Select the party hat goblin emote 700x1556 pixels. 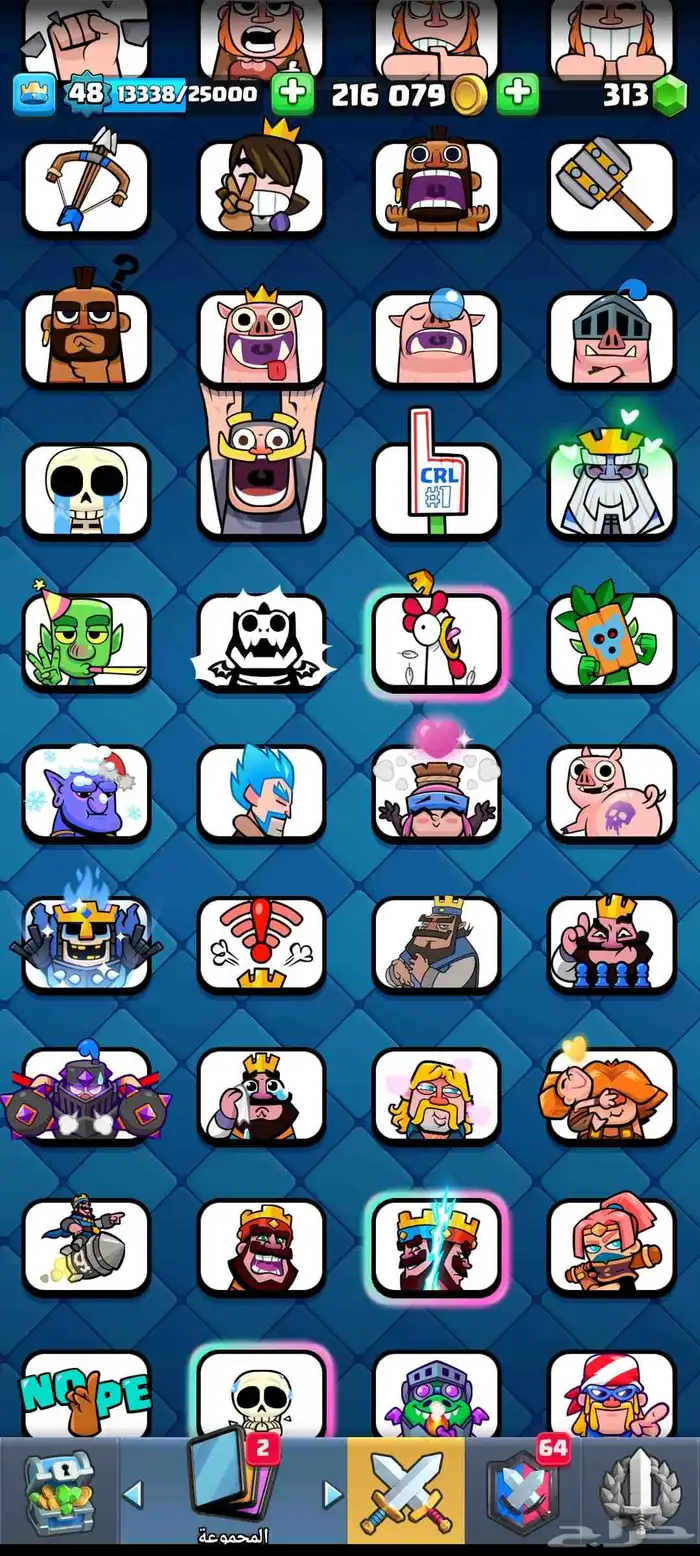tap(86, 640)
